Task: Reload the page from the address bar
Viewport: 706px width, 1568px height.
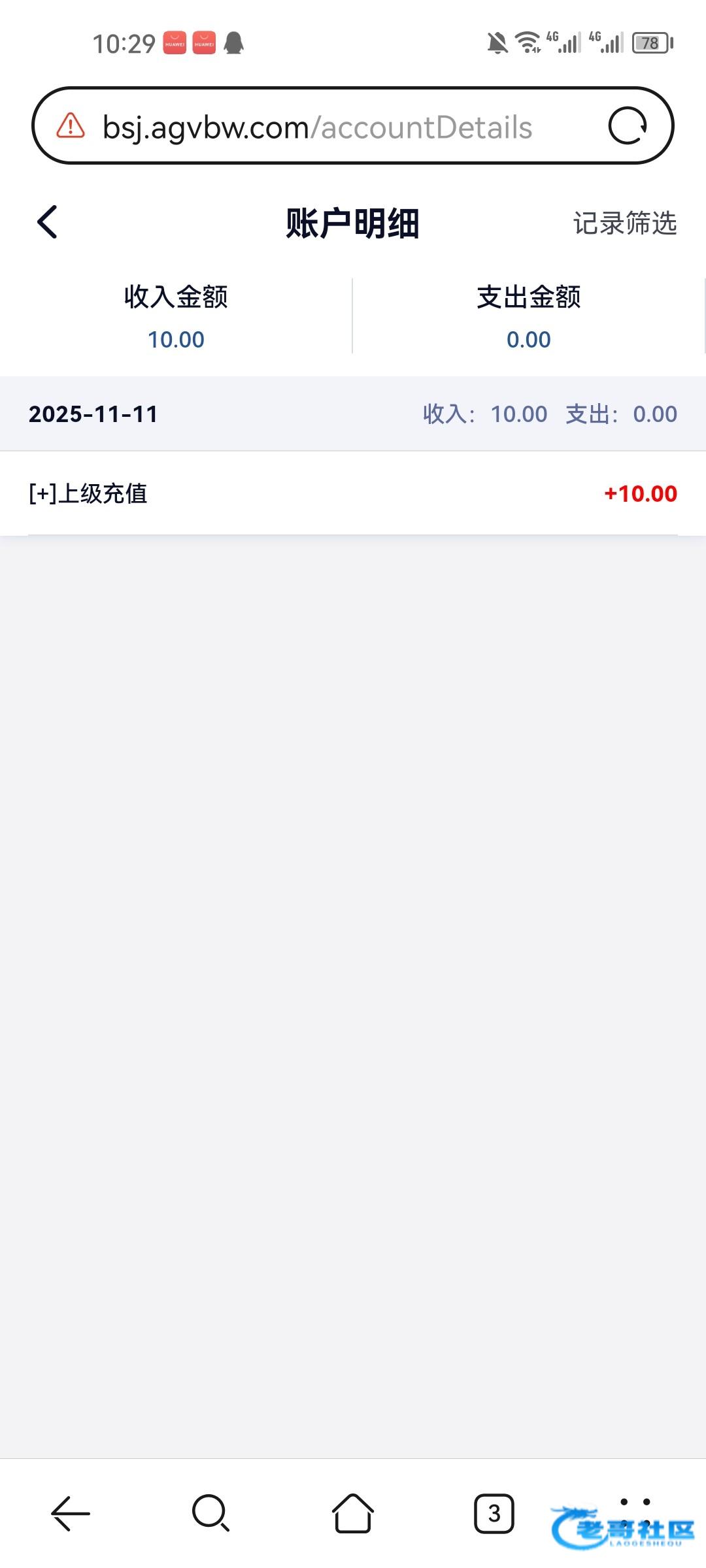Action: pyautogui.click(x=628, y=125)
